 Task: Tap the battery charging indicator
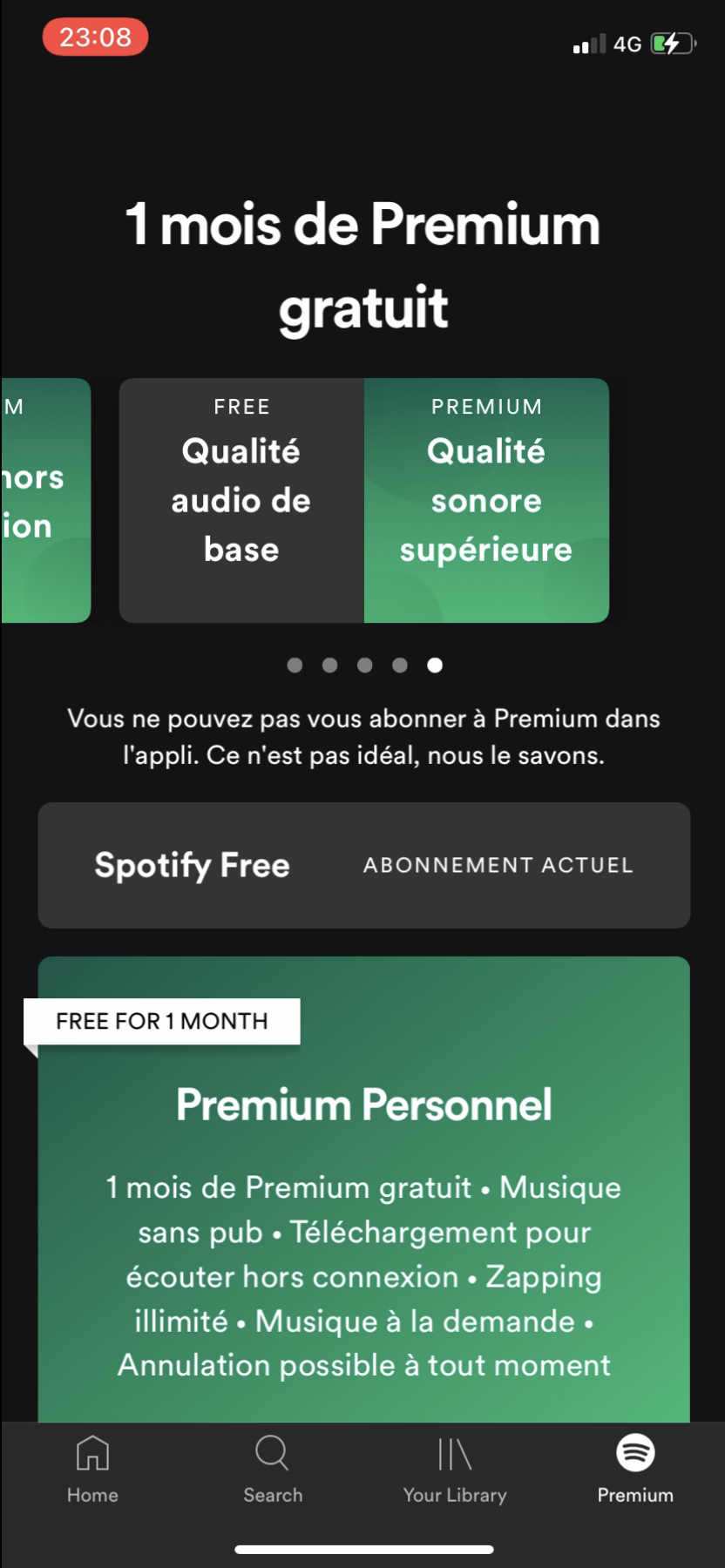(671, 44)
